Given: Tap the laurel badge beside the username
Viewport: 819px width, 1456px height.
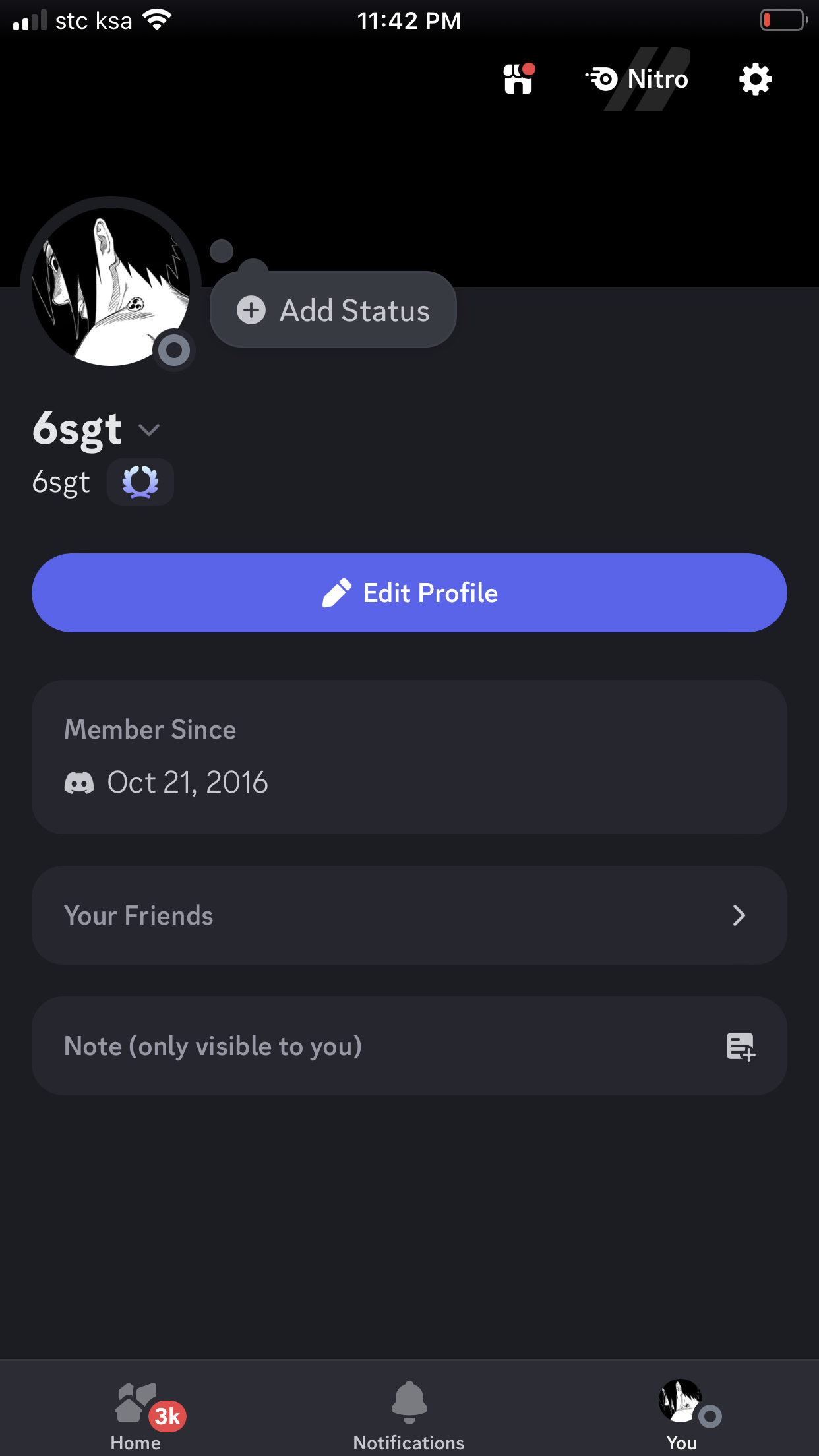Looking at the screenshot, I should point(140,482).
